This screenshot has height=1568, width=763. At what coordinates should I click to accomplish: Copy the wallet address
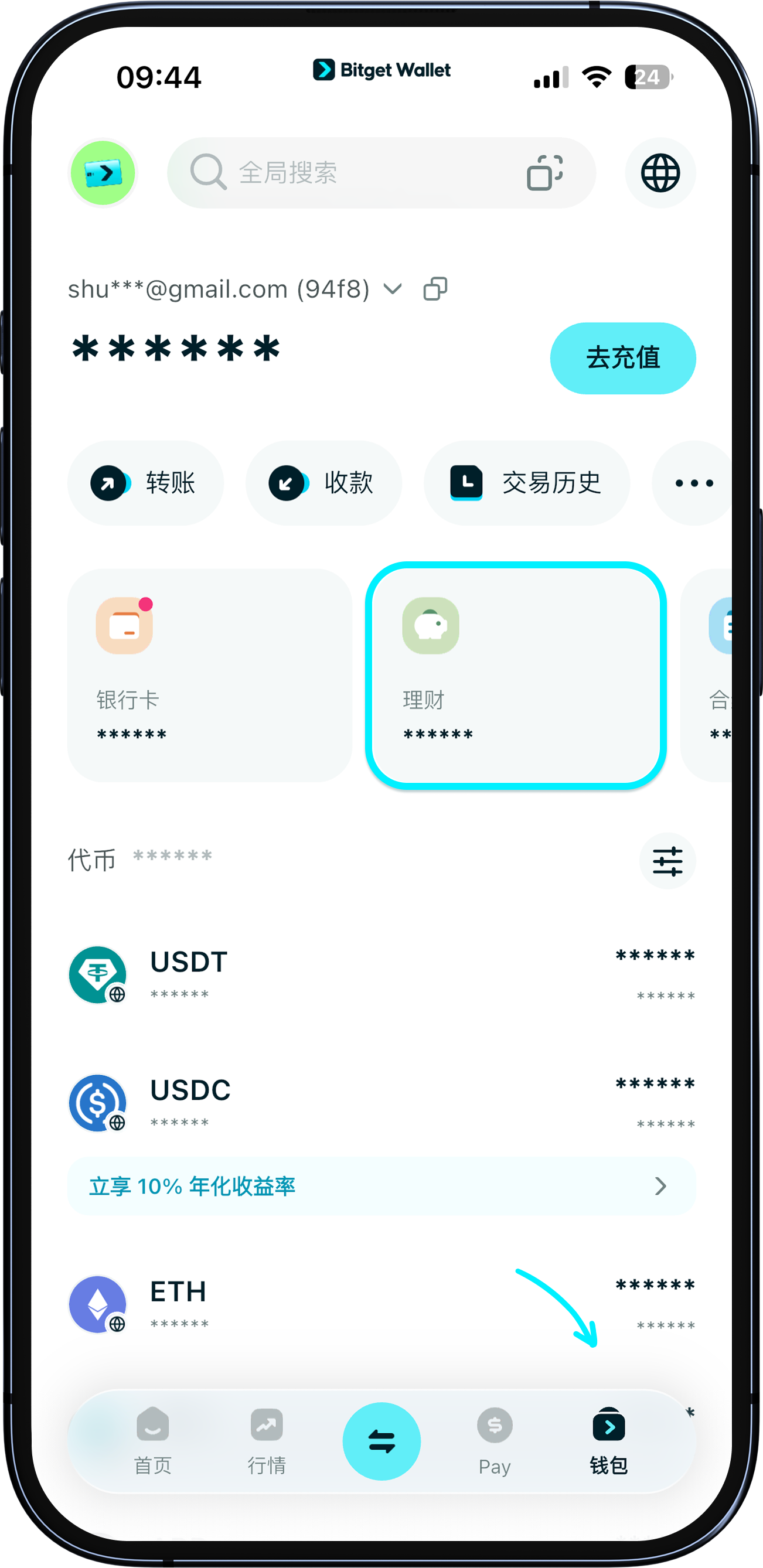click(435, 288)
